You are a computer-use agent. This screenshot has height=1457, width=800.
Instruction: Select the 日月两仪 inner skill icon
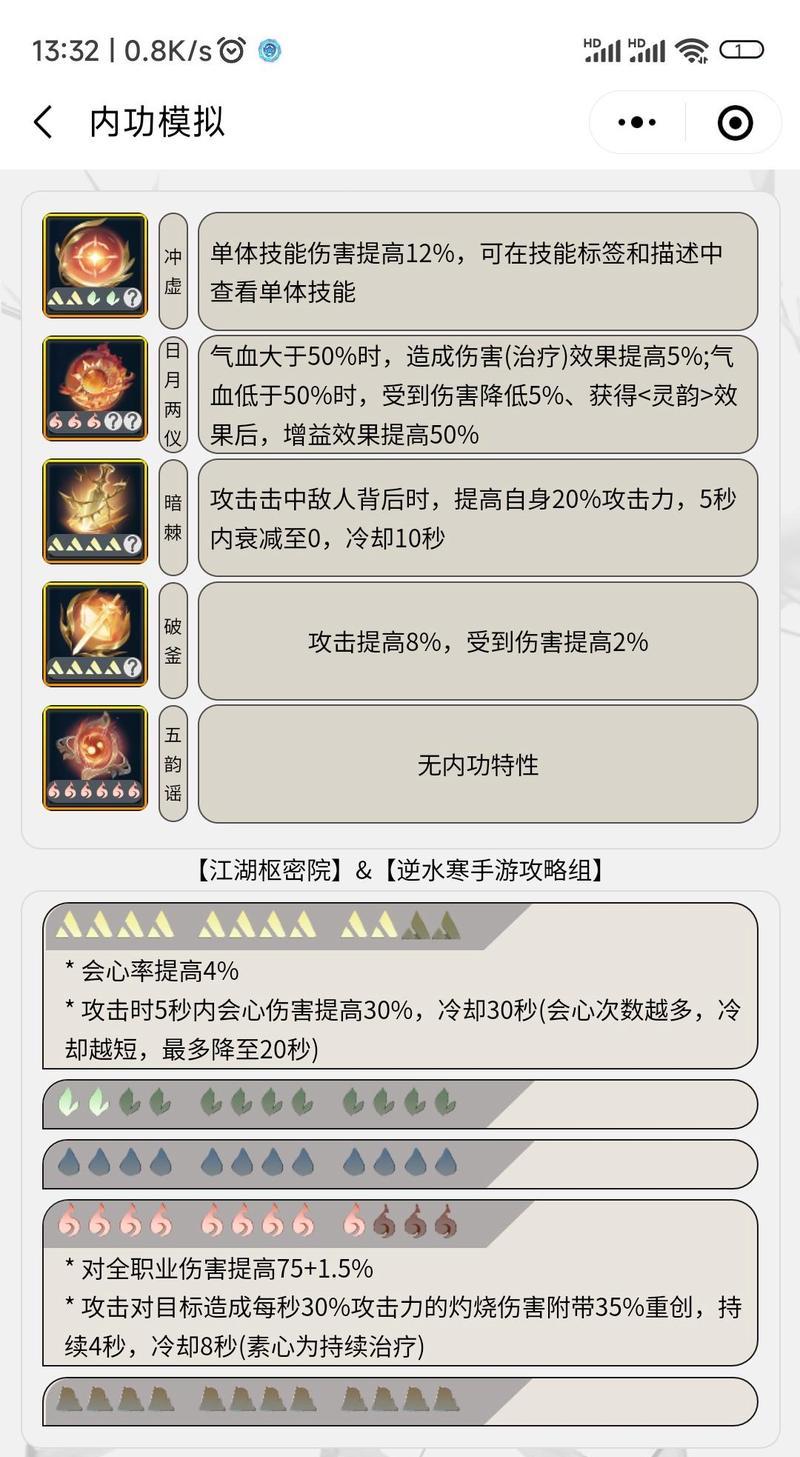(x=95, y=388)
